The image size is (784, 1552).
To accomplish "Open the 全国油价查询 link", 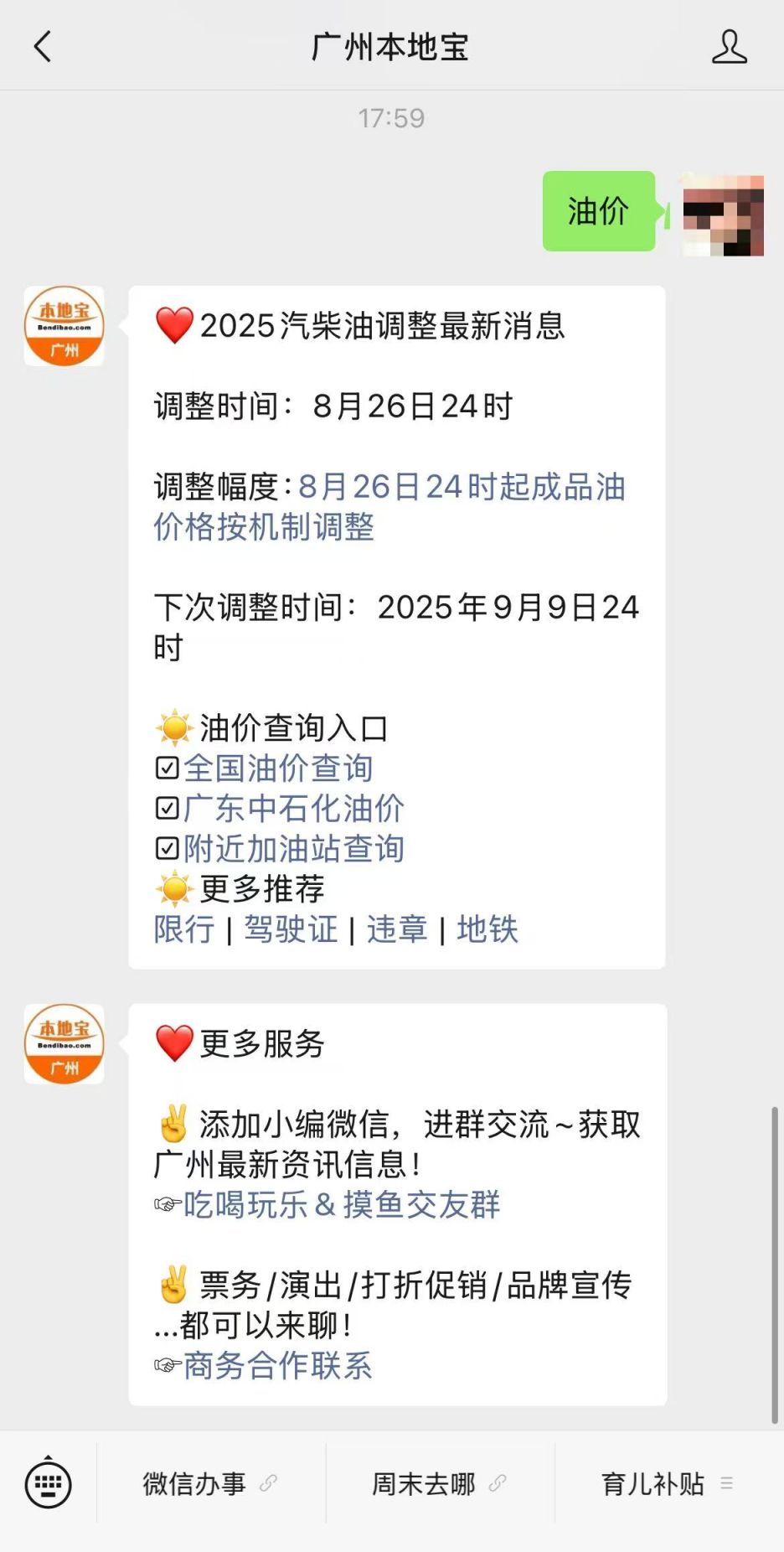I will coord(278,768).
